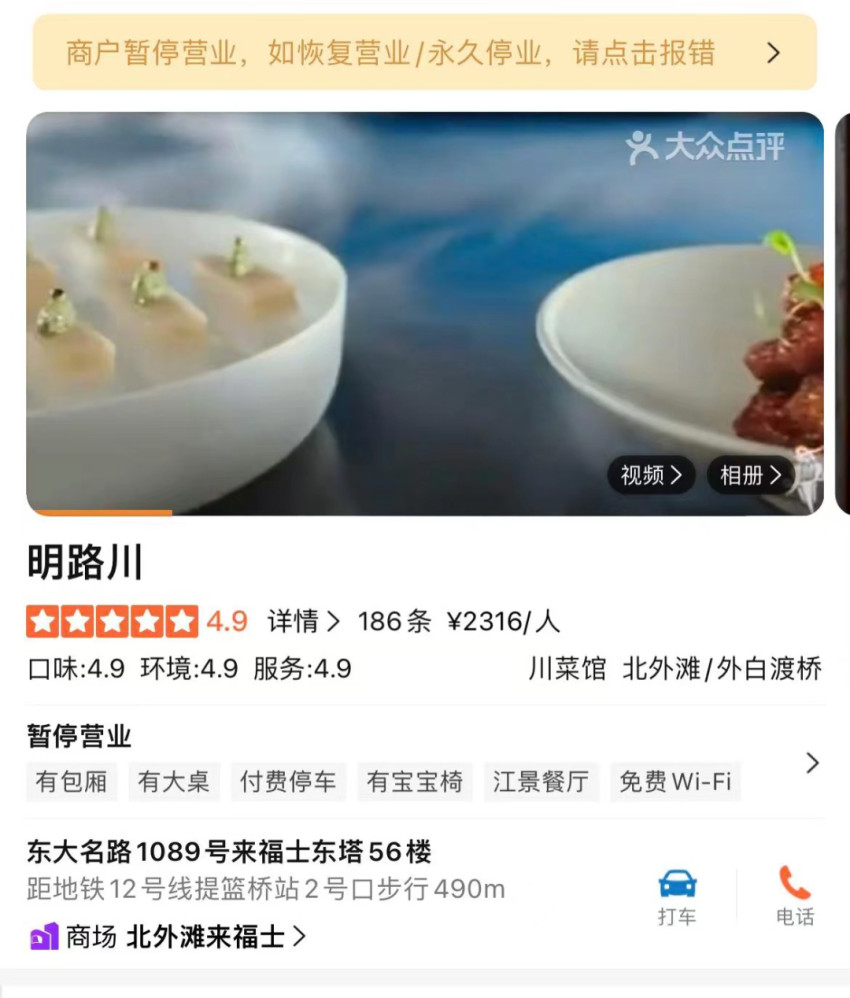
Task: Select the 川菜馆 category label
Action: 566,670
